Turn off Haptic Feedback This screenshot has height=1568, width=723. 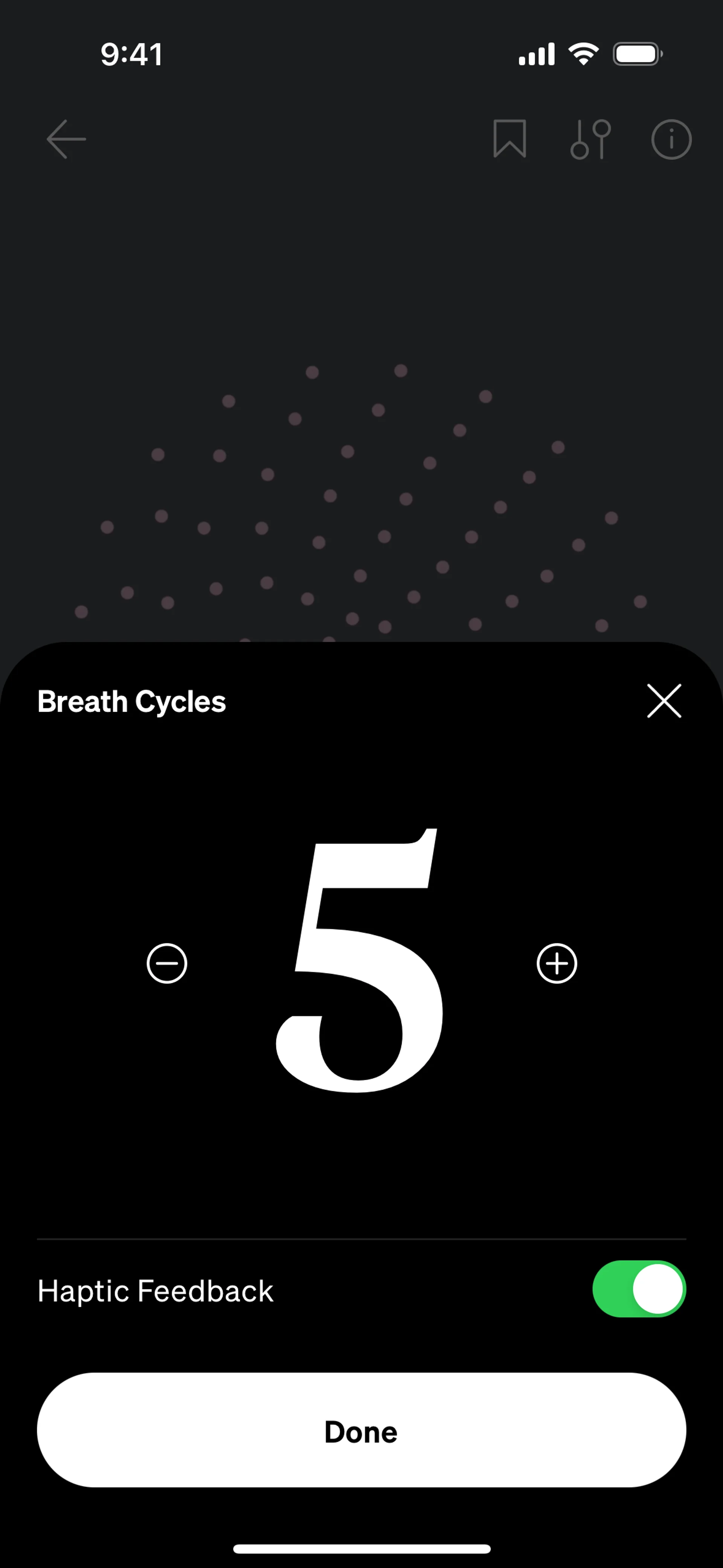pyautogui.click(x=639, y=1289)
